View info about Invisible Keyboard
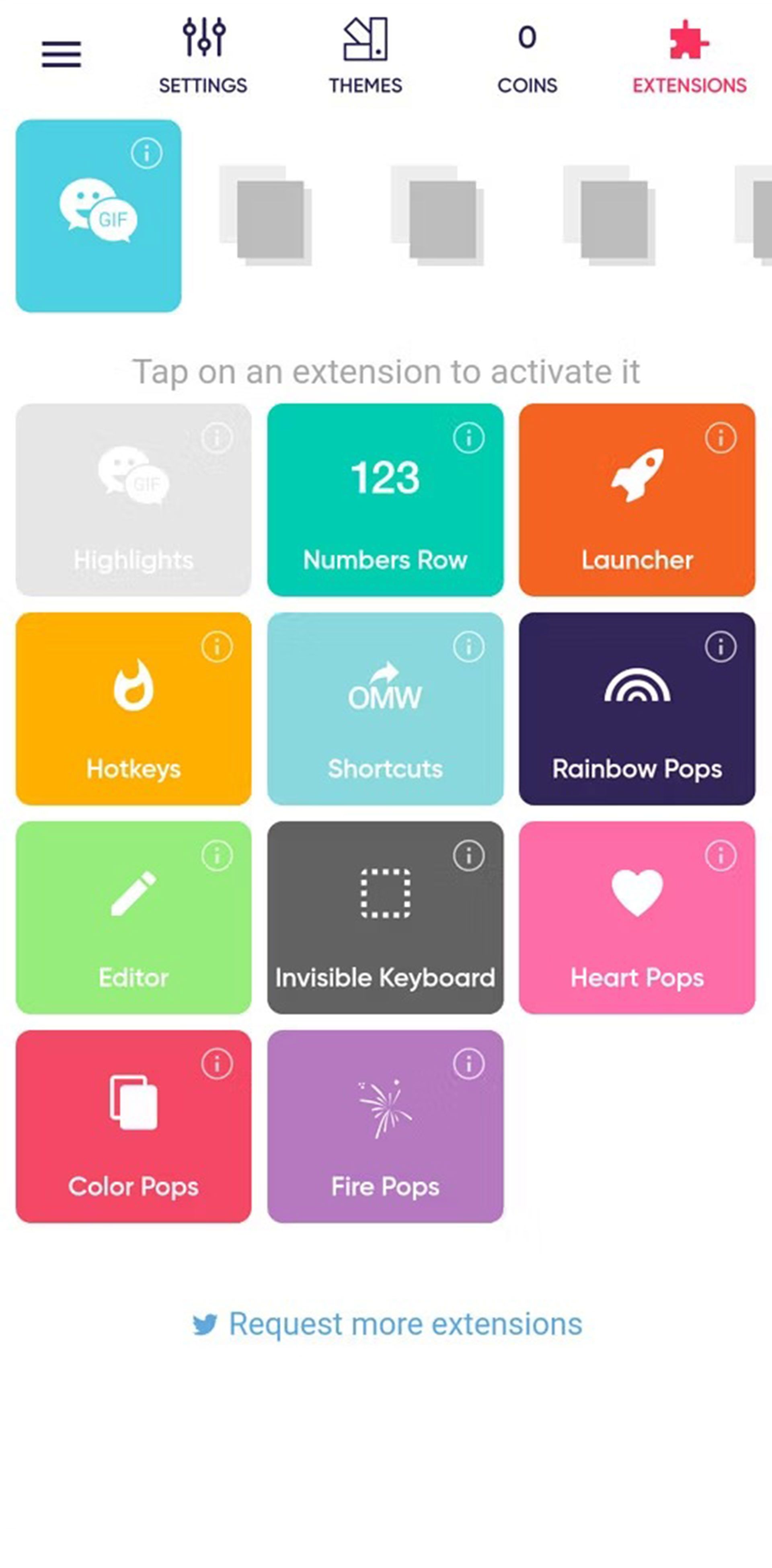This screenshot has height=1568, width=772. pyautogui.click(x=469, y=856)
